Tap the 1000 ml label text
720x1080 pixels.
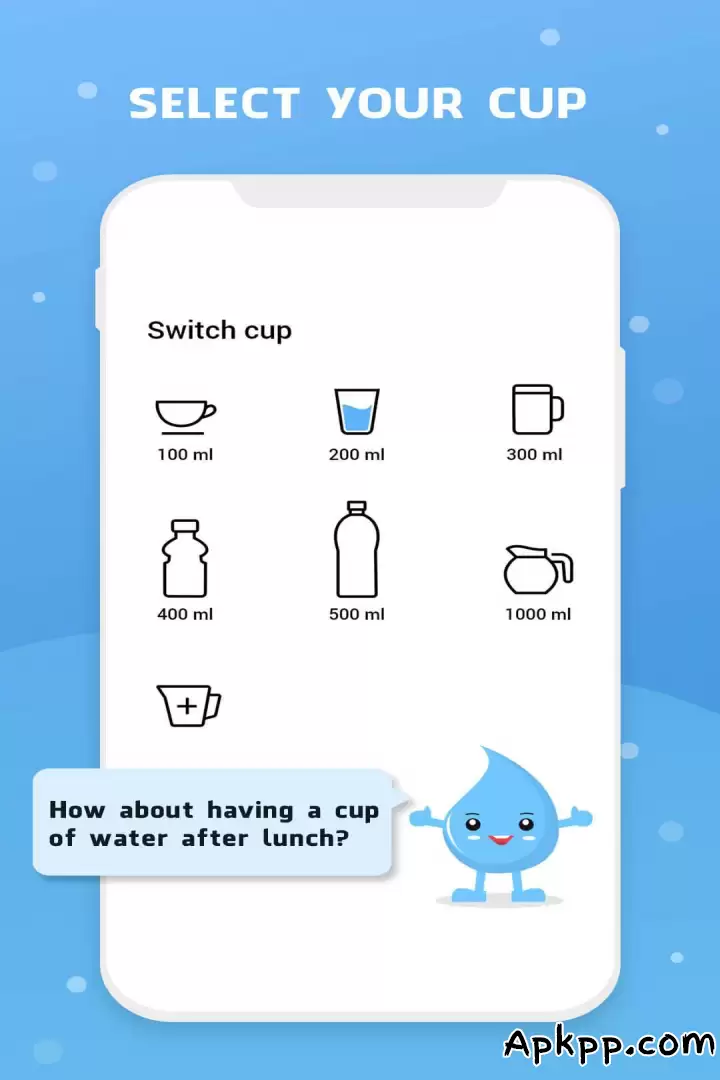click(x=536, y=614)
